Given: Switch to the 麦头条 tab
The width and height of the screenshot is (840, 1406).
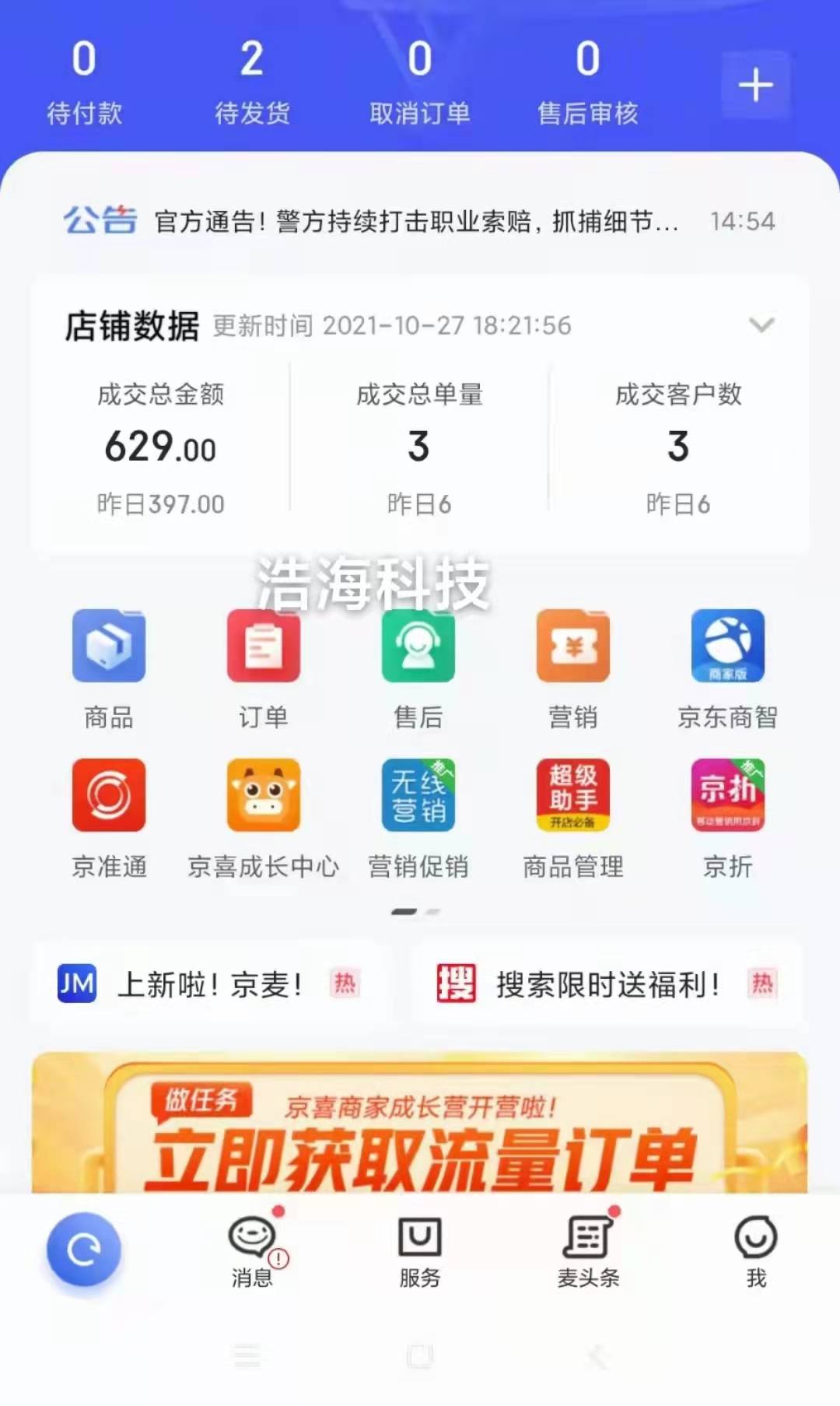Looking at the screenshot, I should pyautogui.click(x=588, y=1250).
